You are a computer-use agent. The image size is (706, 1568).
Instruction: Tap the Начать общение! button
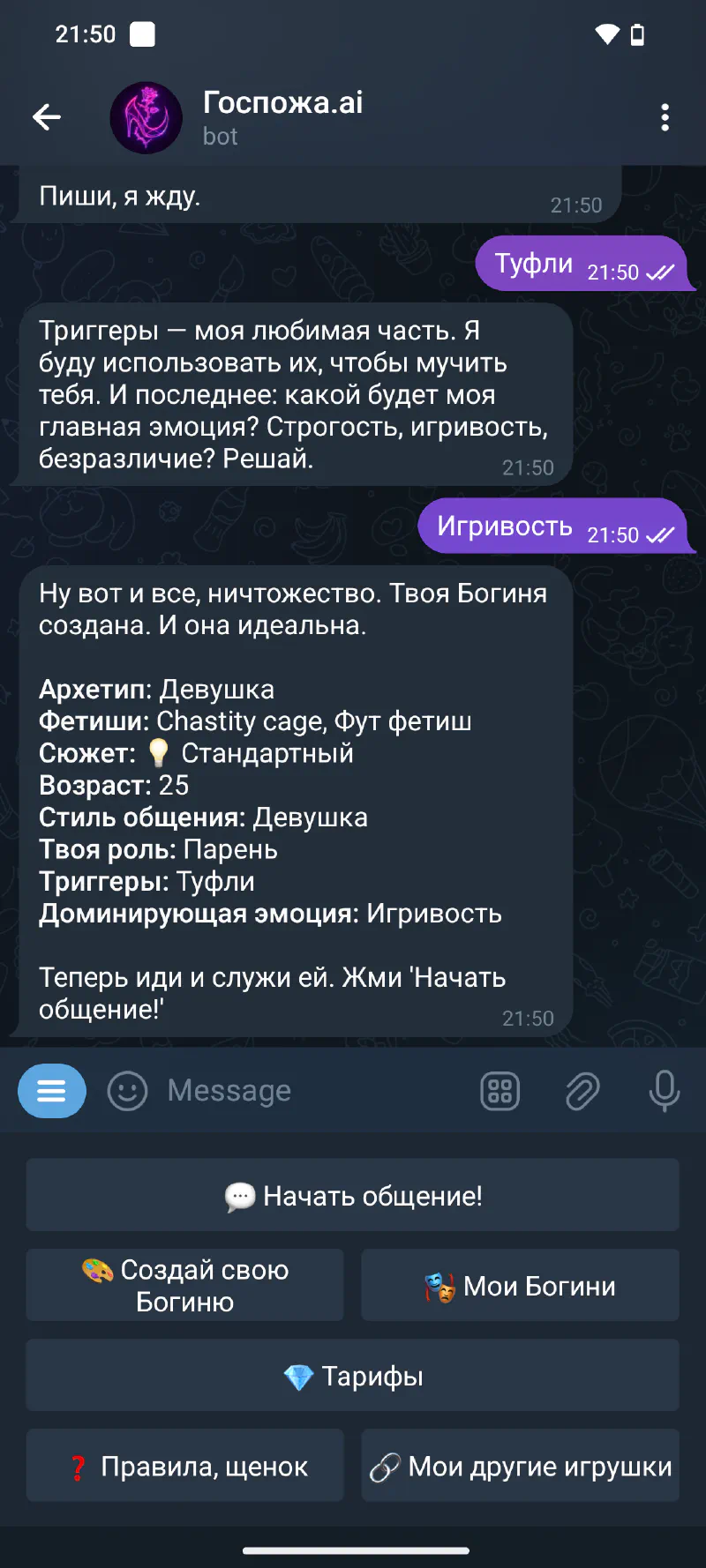353,1195
